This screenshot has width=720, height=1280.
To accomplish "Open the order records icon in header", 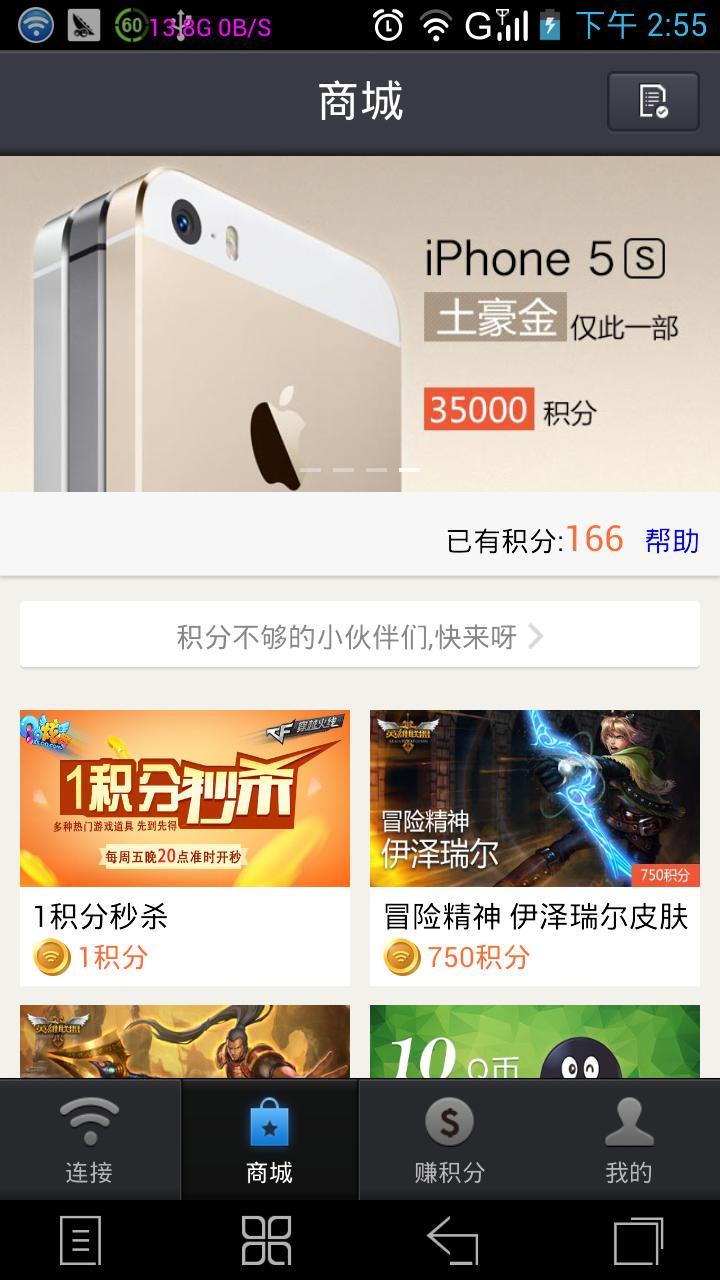I will 653,101.
